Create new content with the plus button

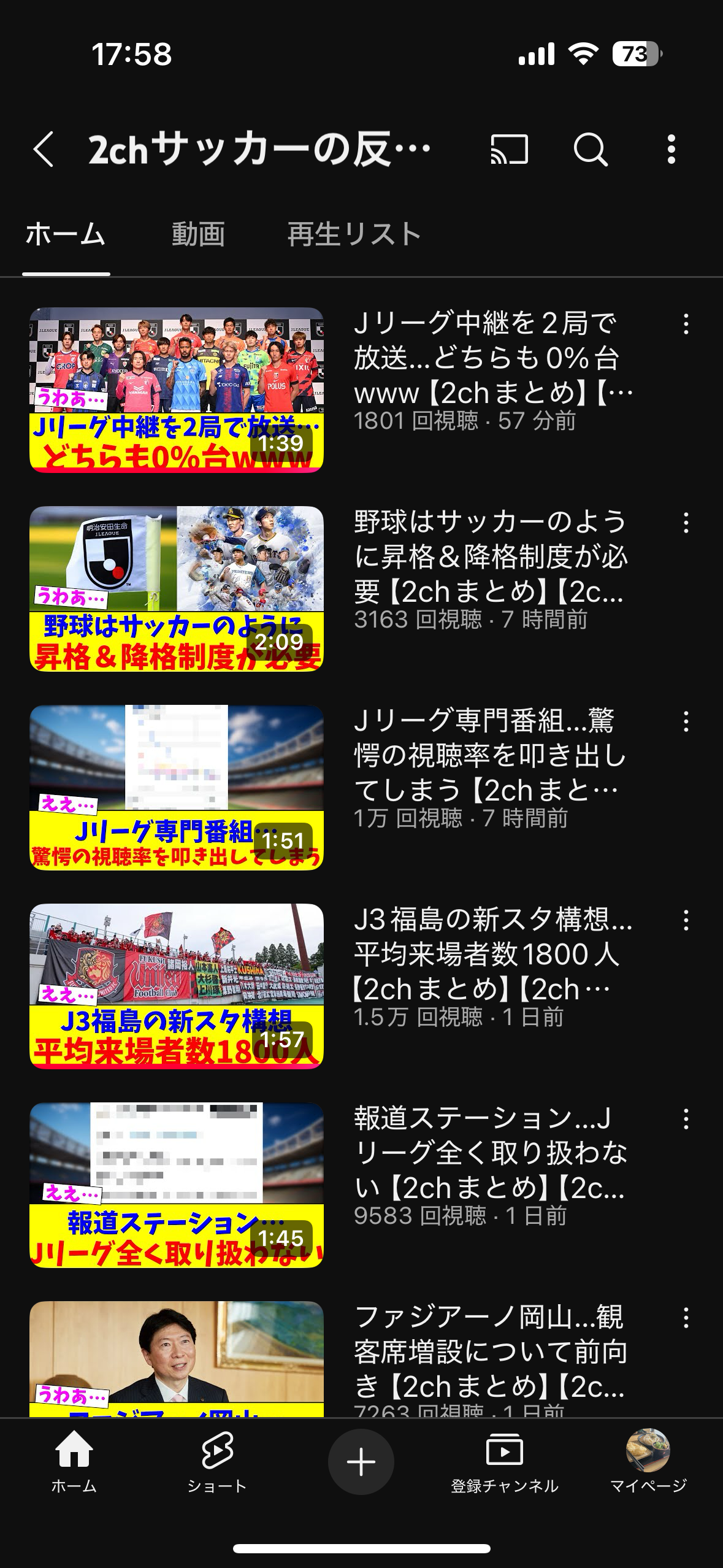[x=361, y=1462]
